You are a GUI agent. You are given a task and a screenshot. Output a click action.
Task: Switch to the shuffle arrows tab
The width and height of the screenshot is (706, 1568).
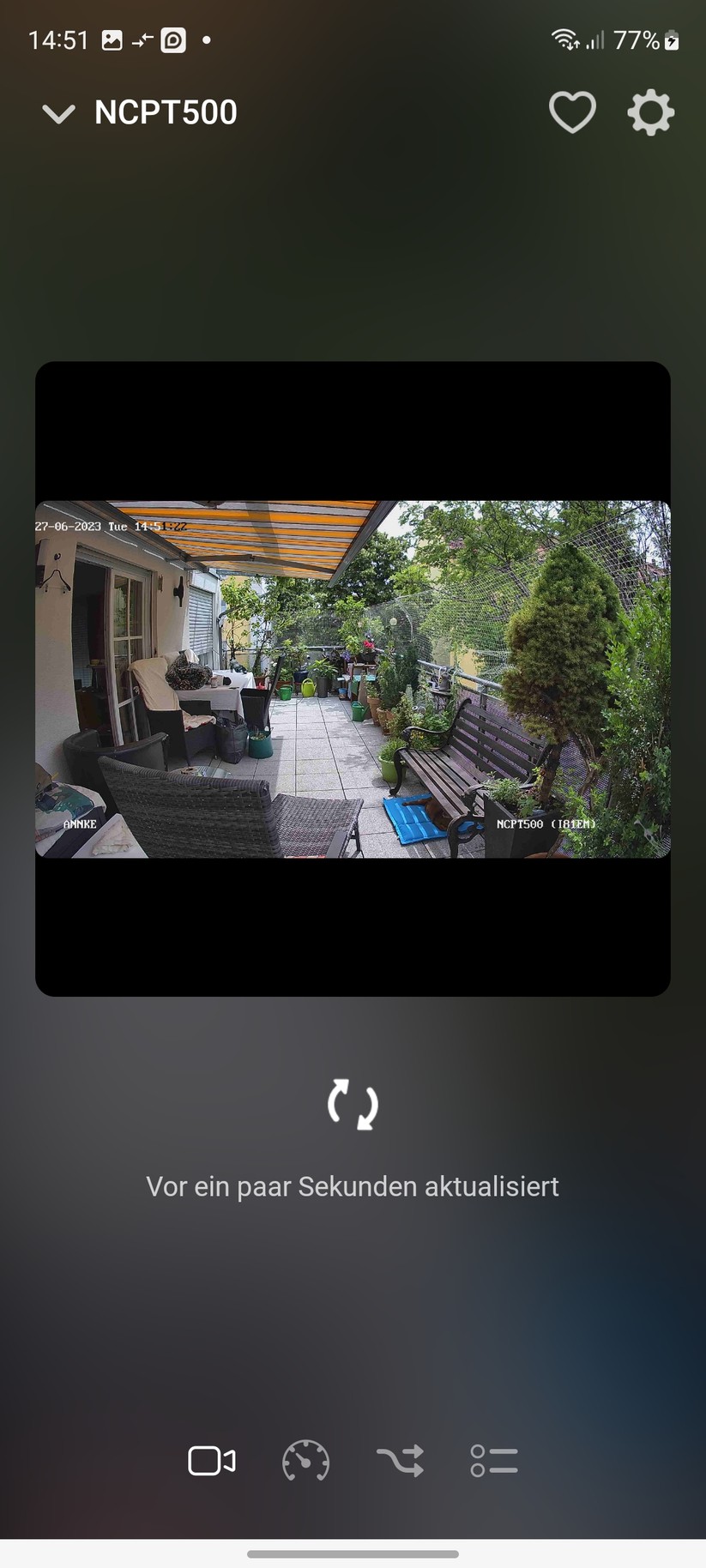tap(400, 1461)
